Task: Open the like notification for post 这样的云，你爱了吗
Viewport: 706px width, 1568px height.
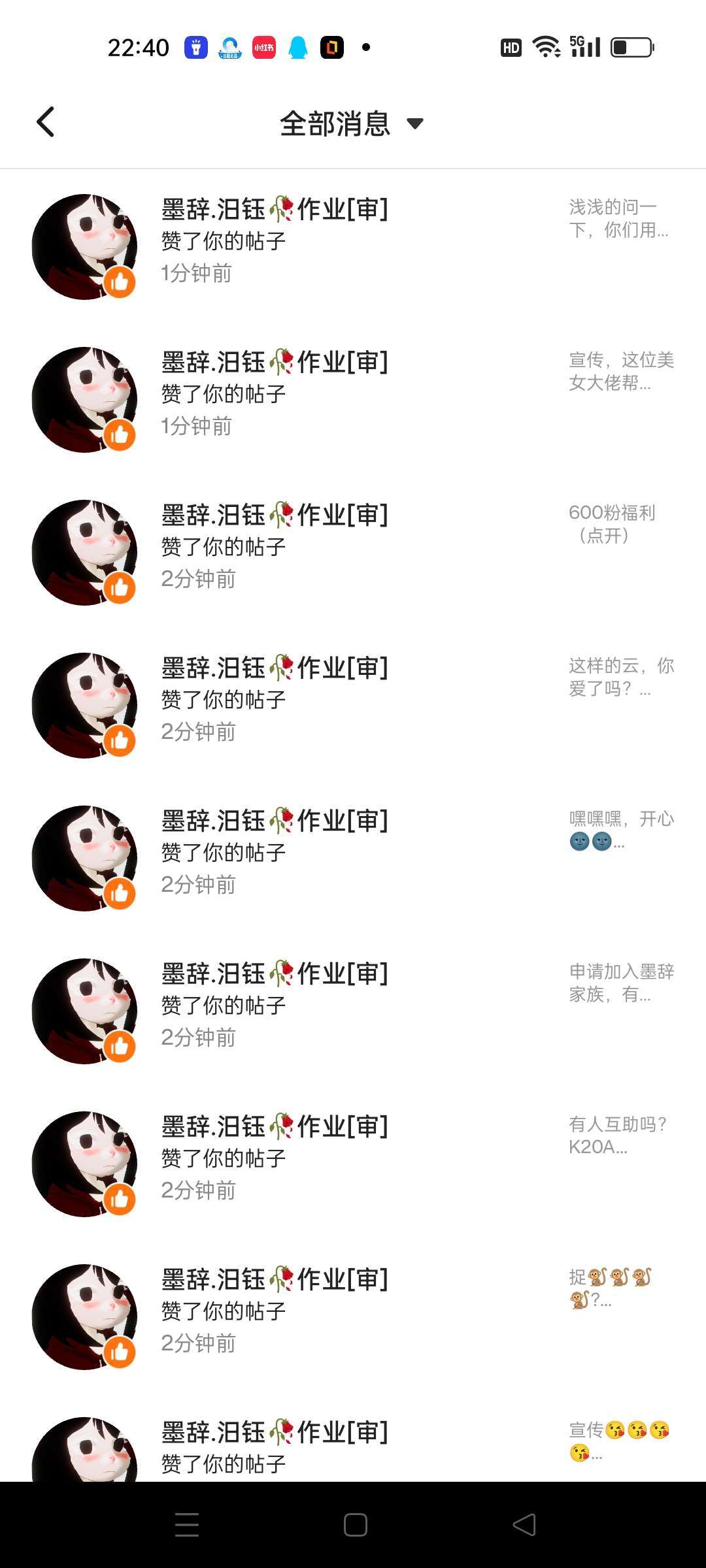Action: tap(353, 705)
